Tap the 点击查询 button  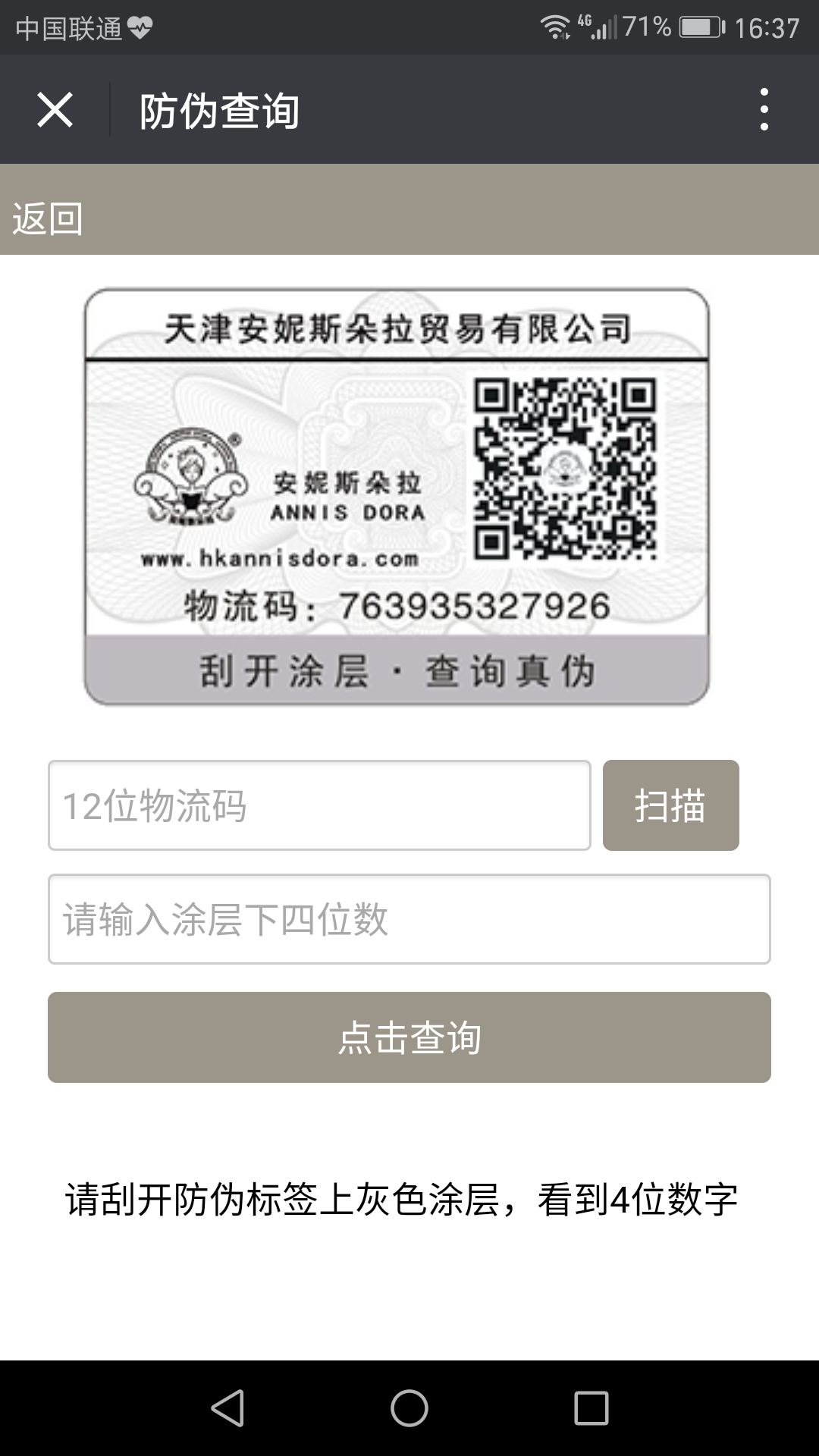[x=409, y=1037]
